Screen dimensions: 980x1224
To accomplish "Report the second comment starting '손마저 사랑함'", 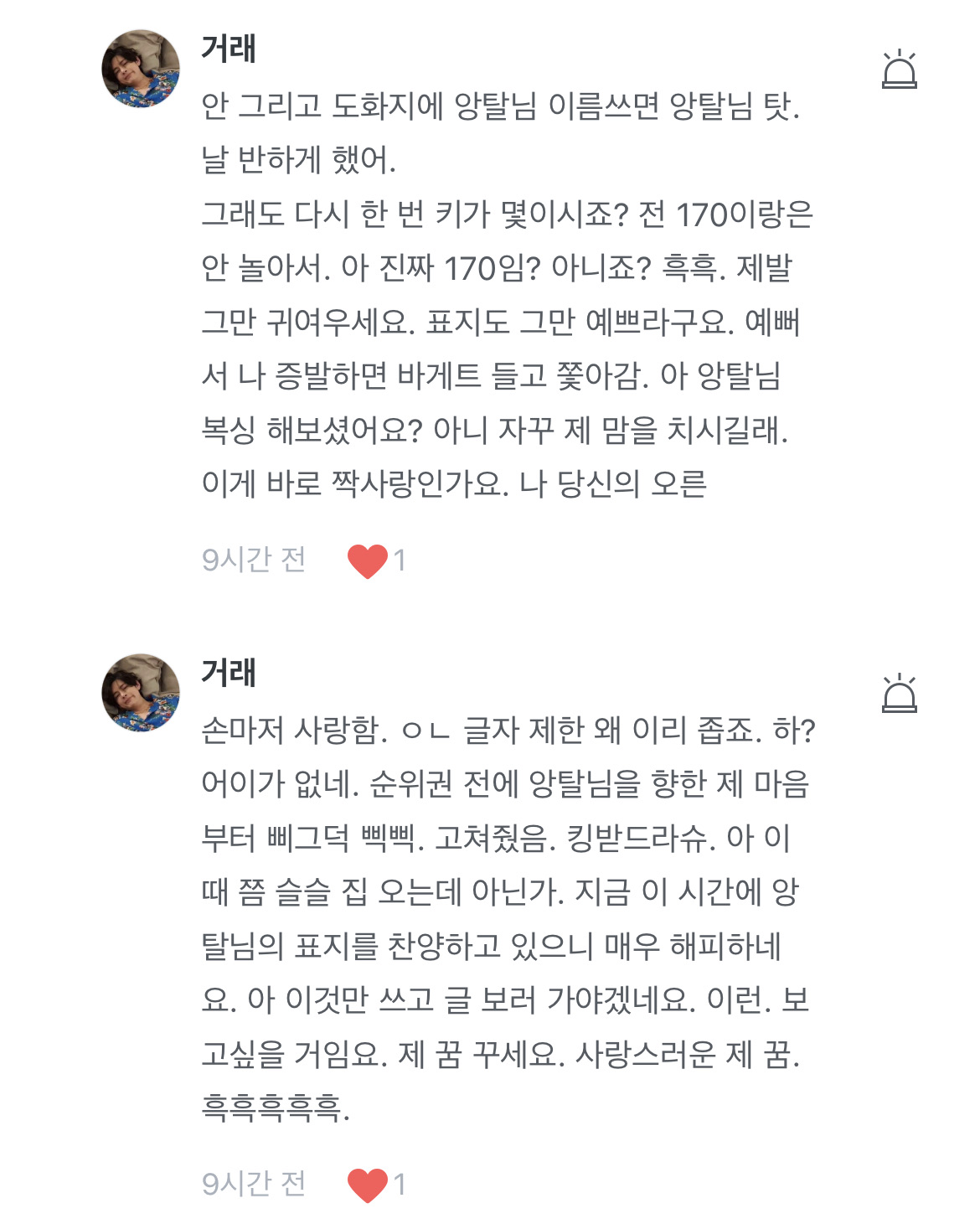I will (x=899, y=694).
